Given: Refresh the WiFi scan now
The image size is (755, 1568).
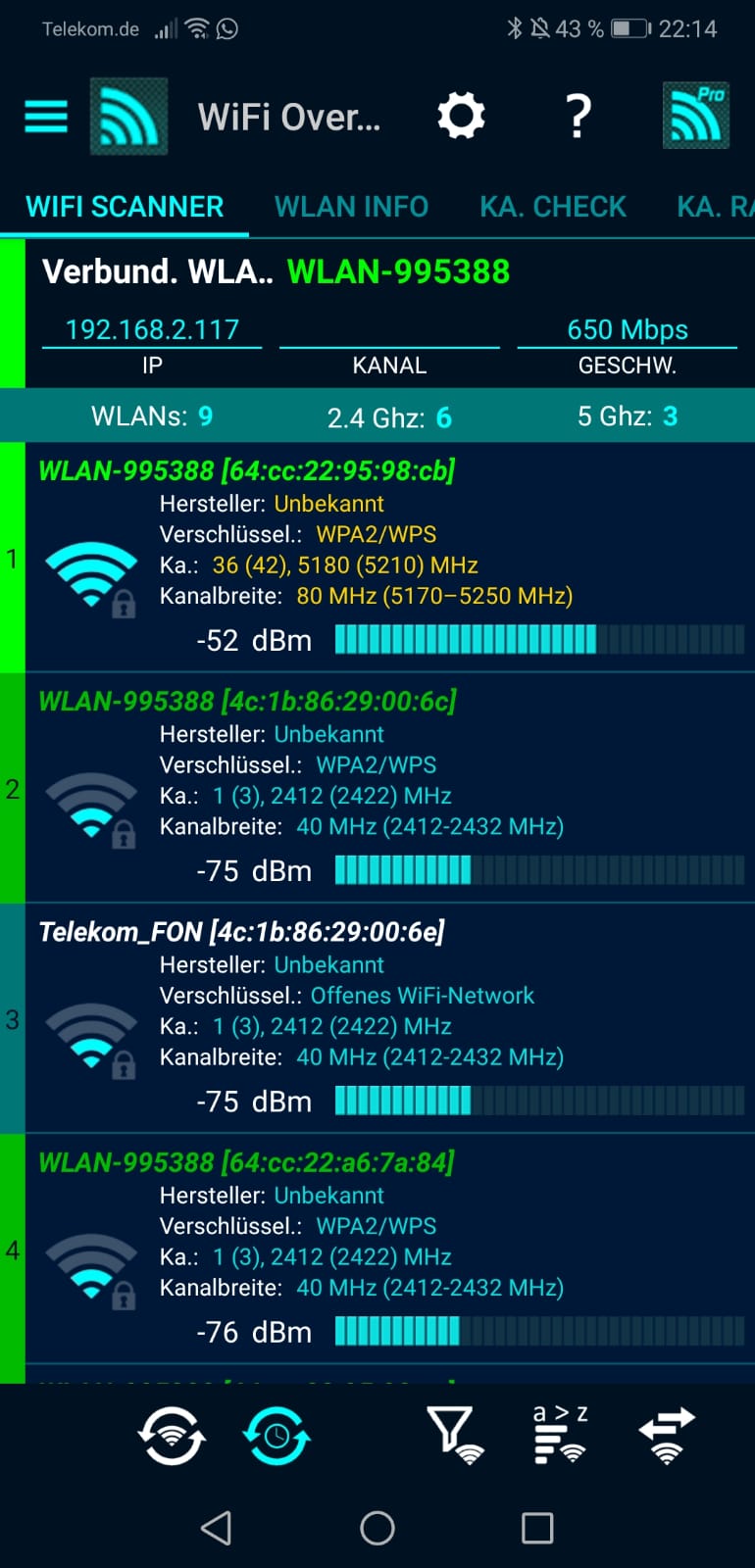Looking at the screenshot, I should coord(172,1436).
